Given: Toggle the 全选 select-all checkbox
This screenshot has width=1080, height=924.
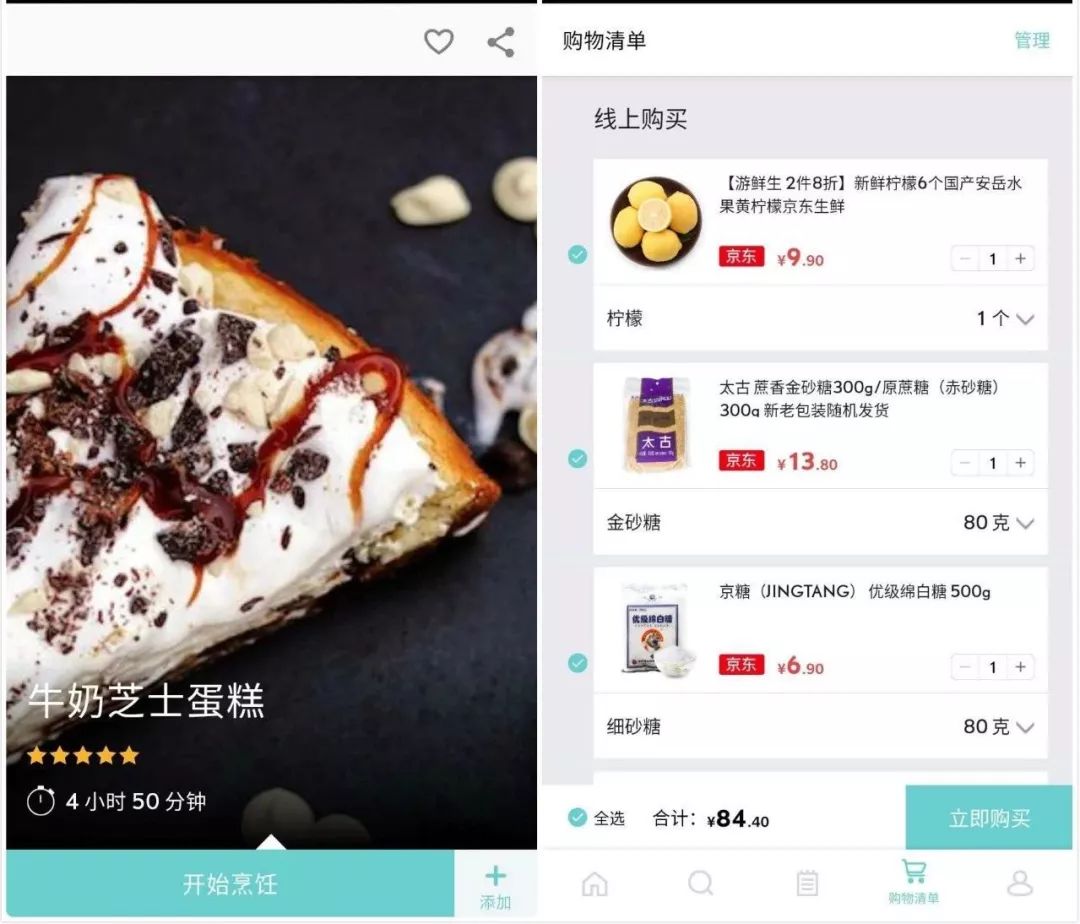Looking at the screenshot, I should pos(577,817).
